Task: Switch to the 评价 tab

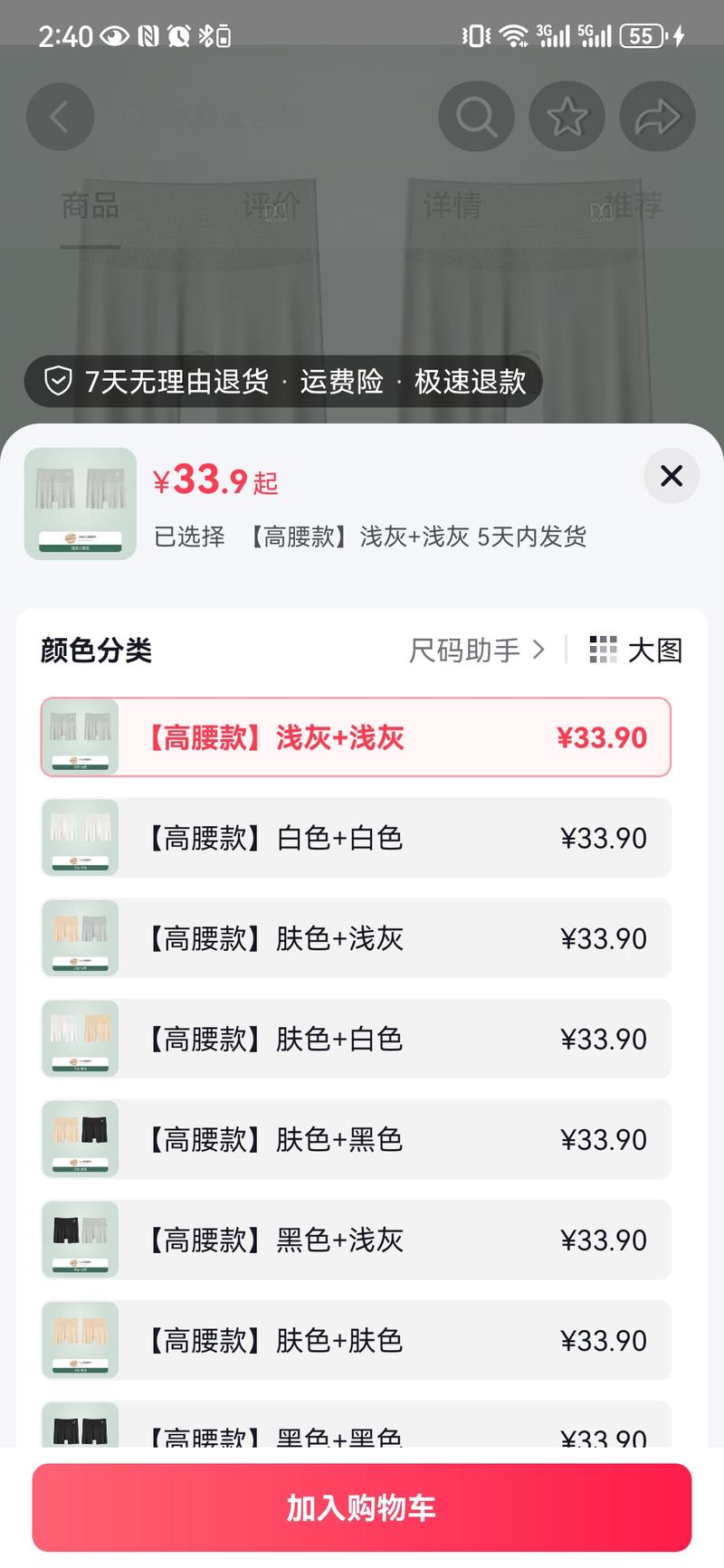Action: point(270,205)
